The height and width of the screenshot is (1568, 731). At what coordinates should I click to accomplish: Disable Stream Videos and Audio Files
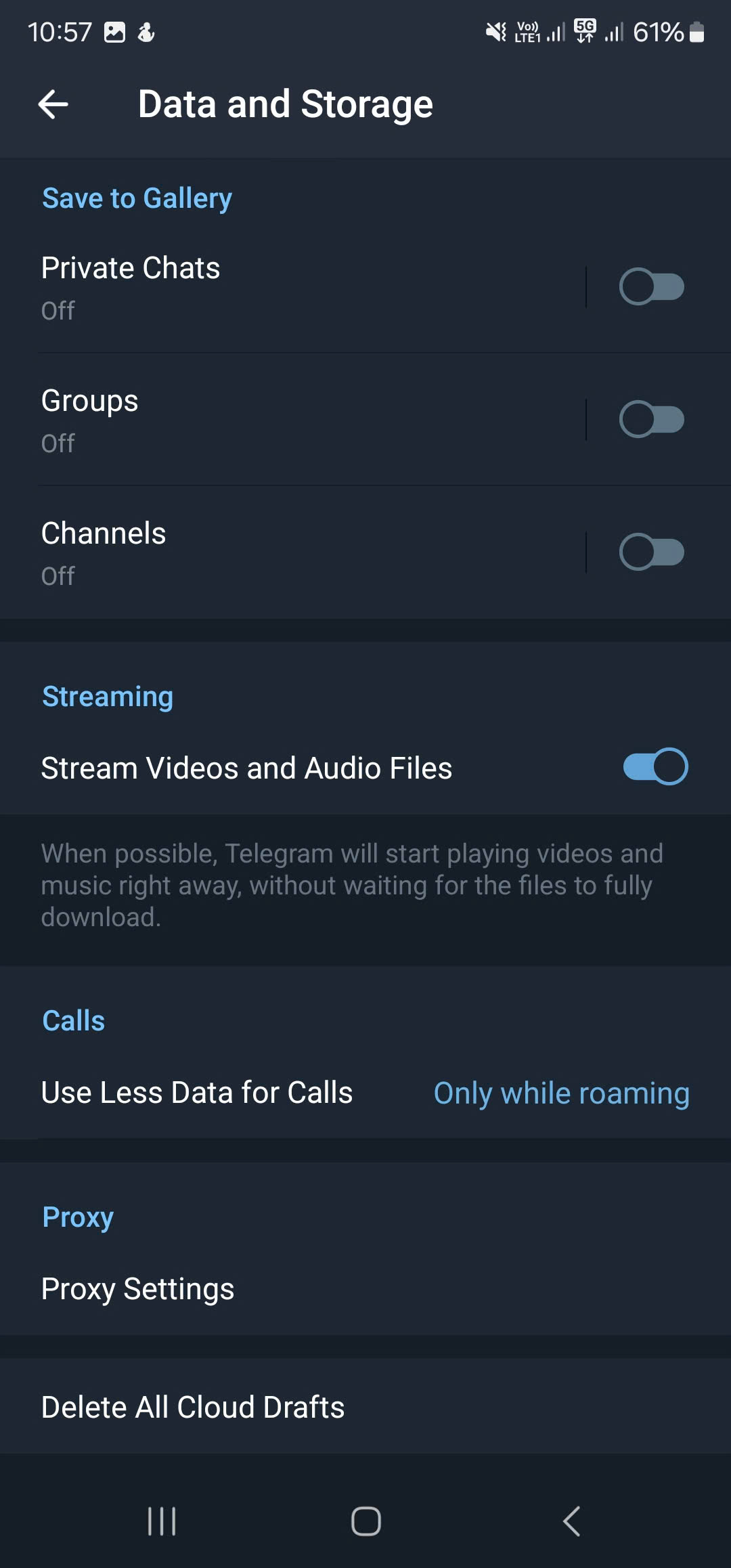coord(655,767)
